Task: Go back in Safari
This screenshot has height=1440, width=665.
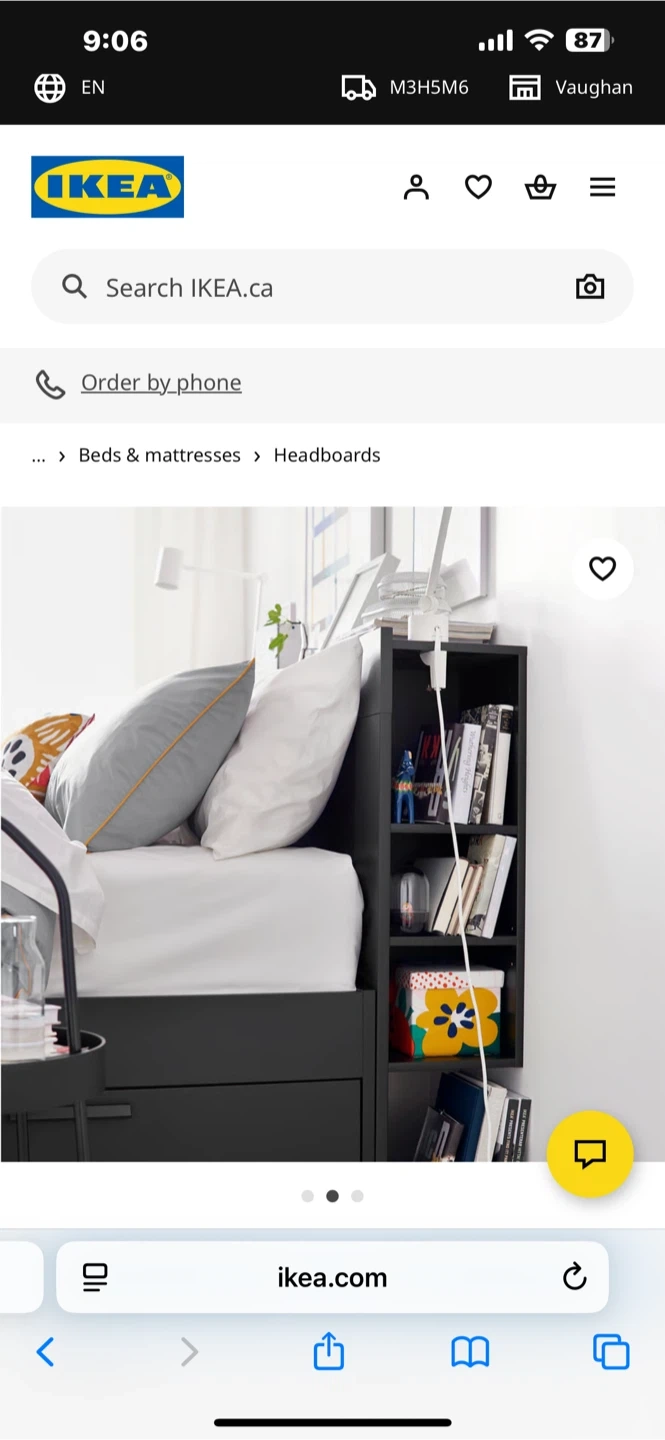Action: pos(45,1353)
